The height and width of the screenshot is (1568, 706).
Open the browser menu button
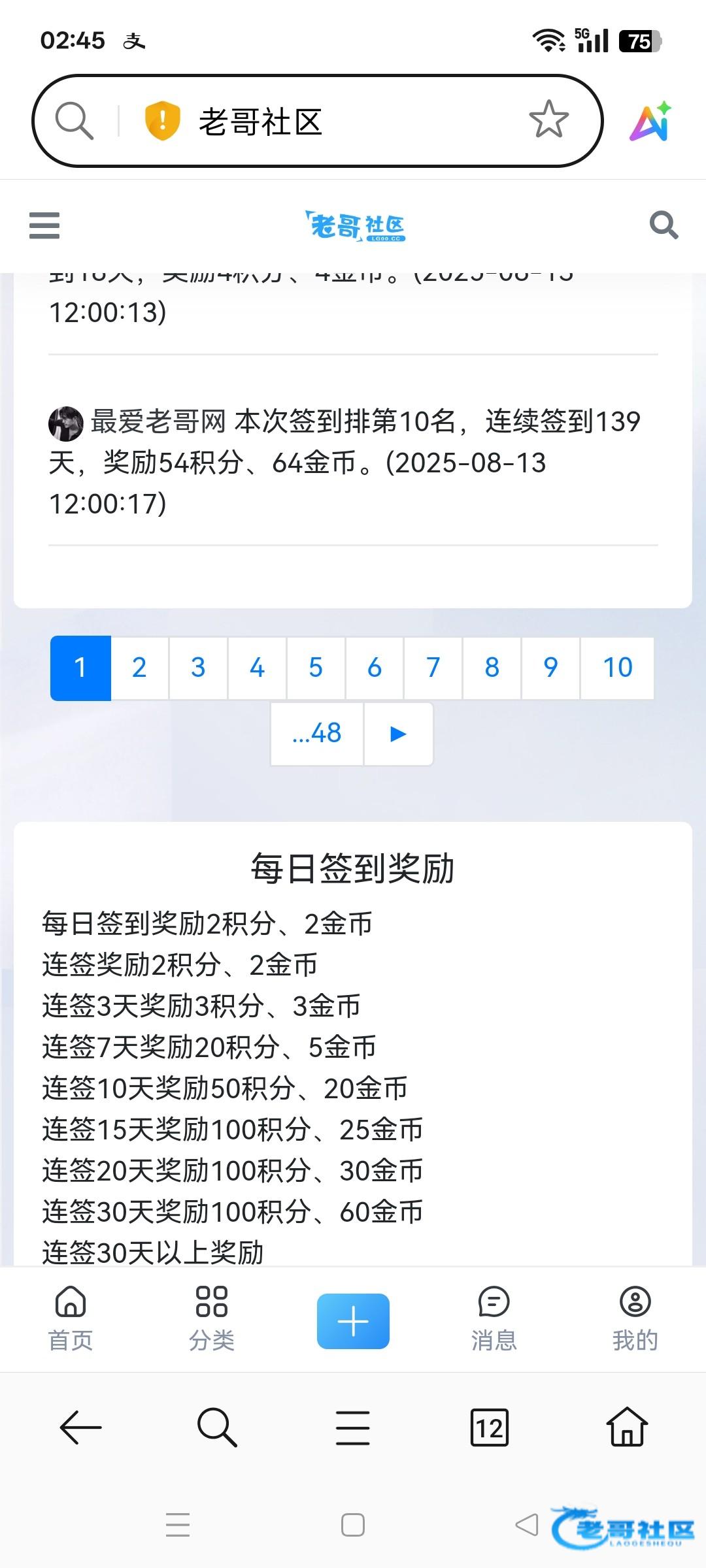pos(353,1428)
